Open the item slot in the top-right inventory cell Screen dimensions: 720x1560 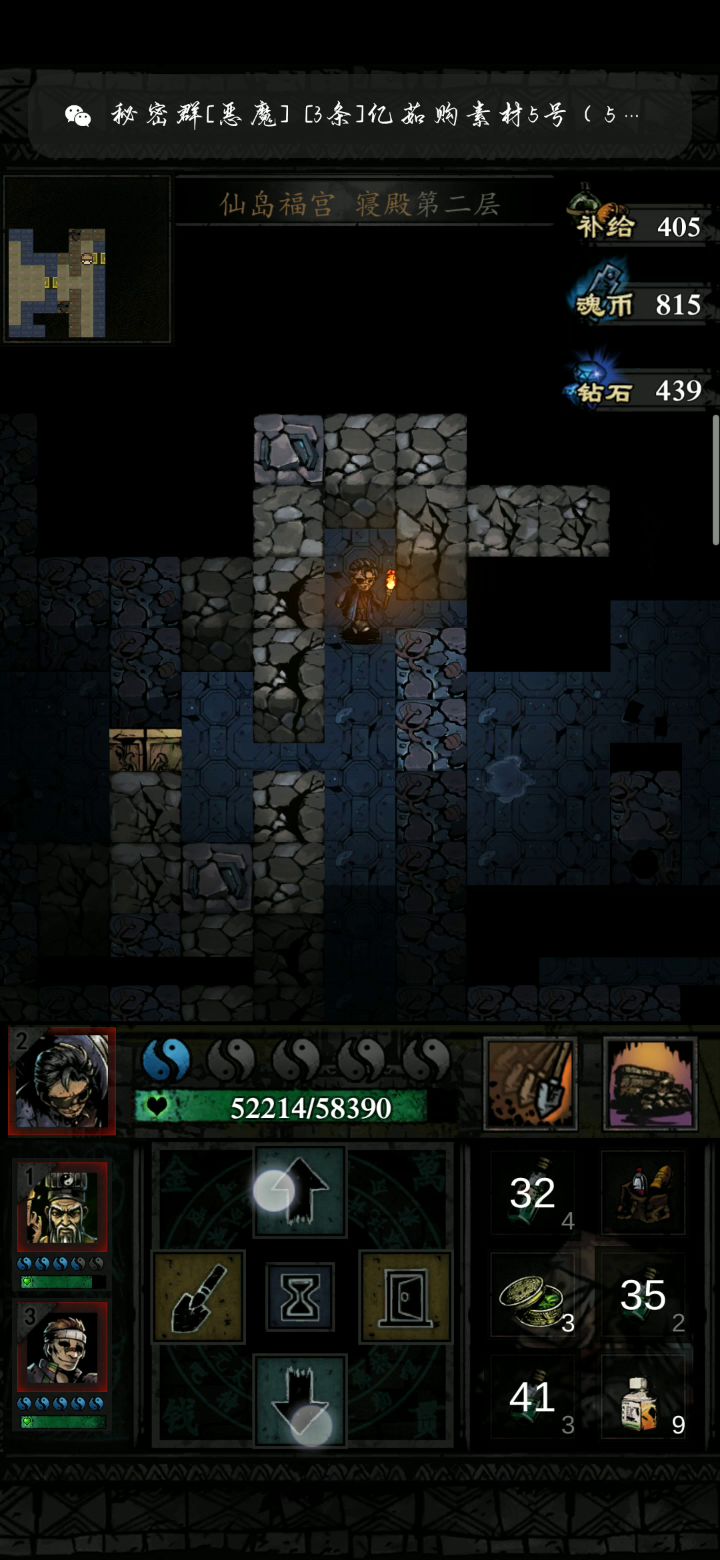click(643, 1193)
